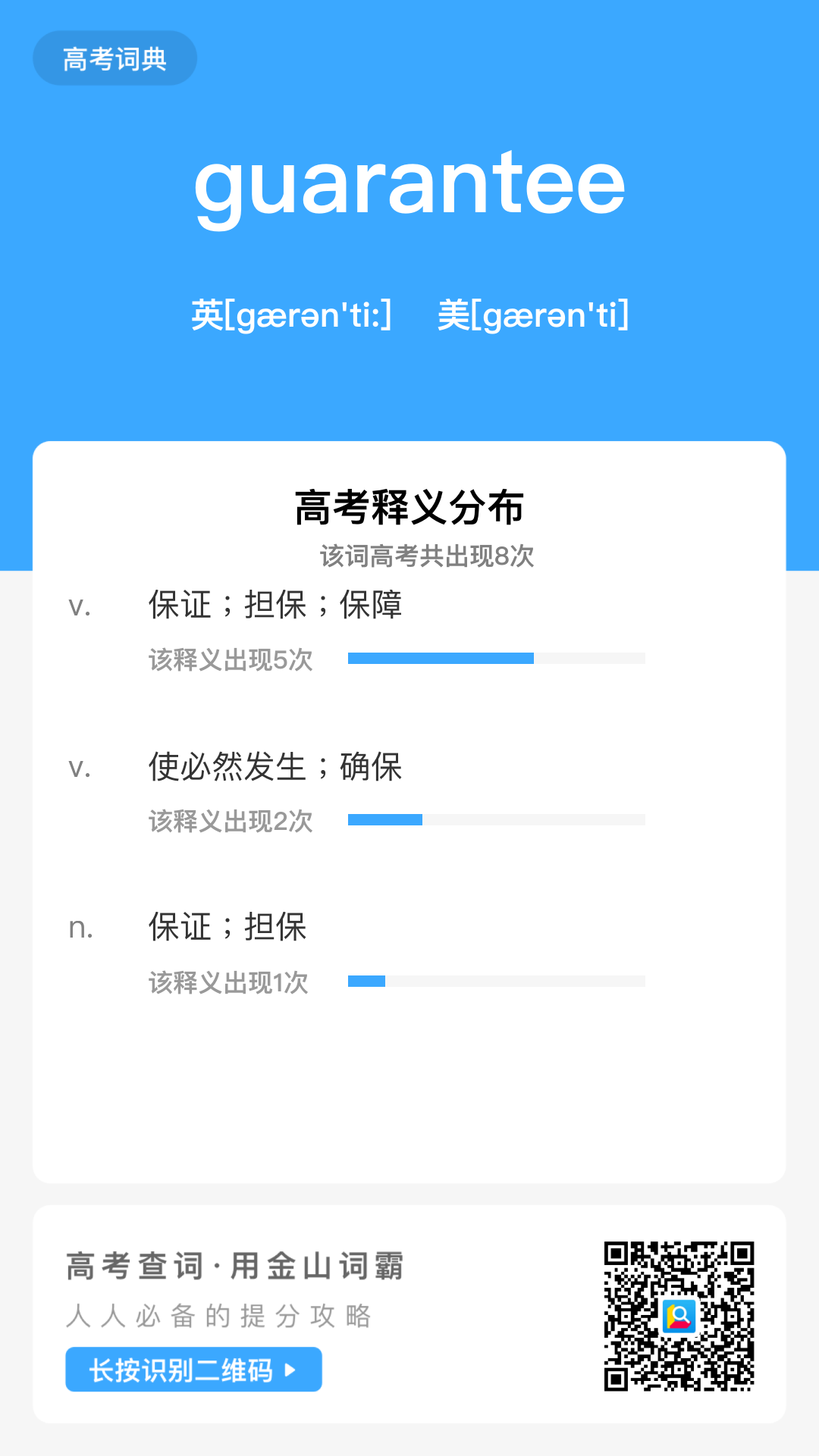Select the 该词高考共出现8次 label
The image size is (819, 1456).
click(426, 556)
